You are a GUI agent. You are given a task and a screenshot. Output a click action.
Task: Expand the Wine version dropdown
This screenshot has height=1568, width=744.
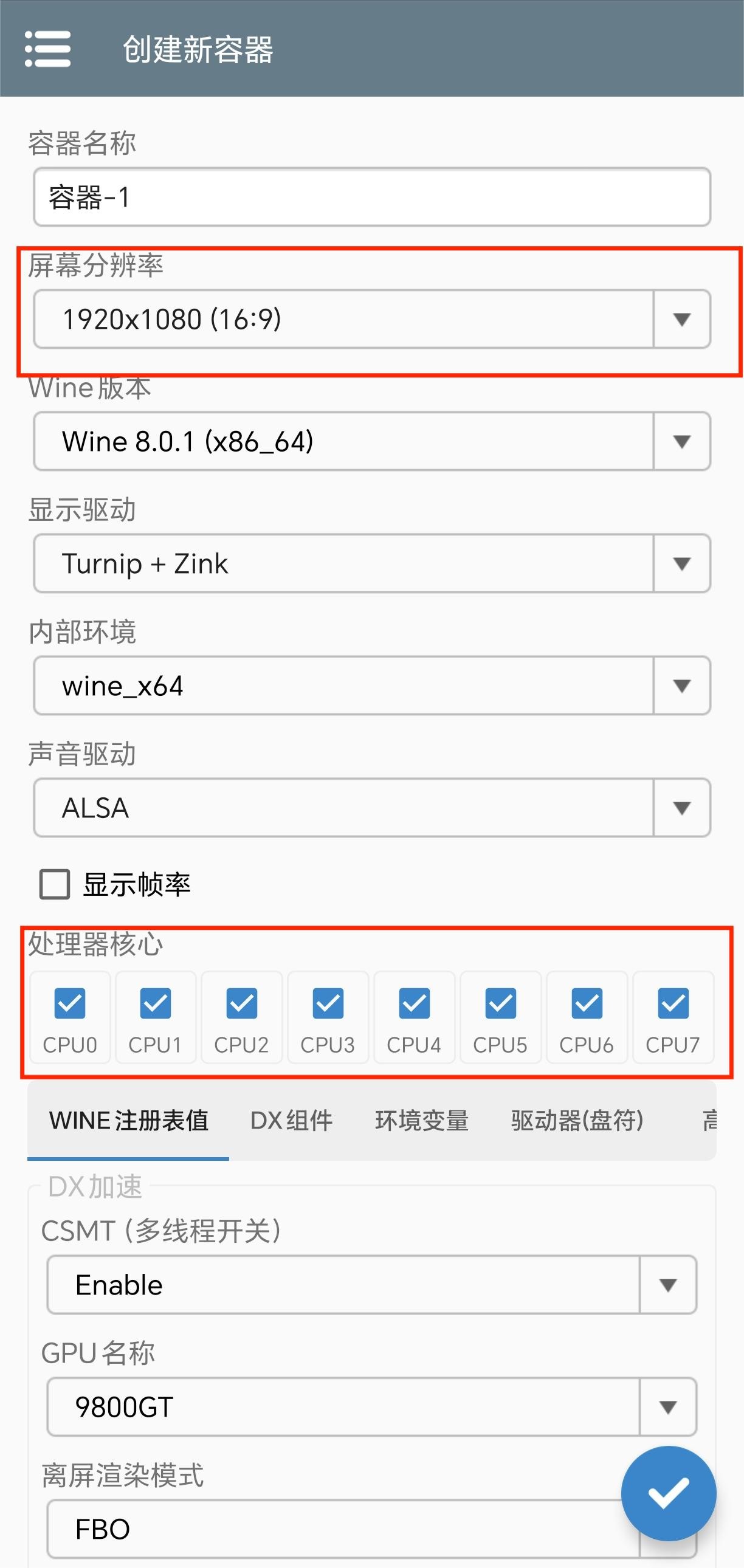click(371, 441)
